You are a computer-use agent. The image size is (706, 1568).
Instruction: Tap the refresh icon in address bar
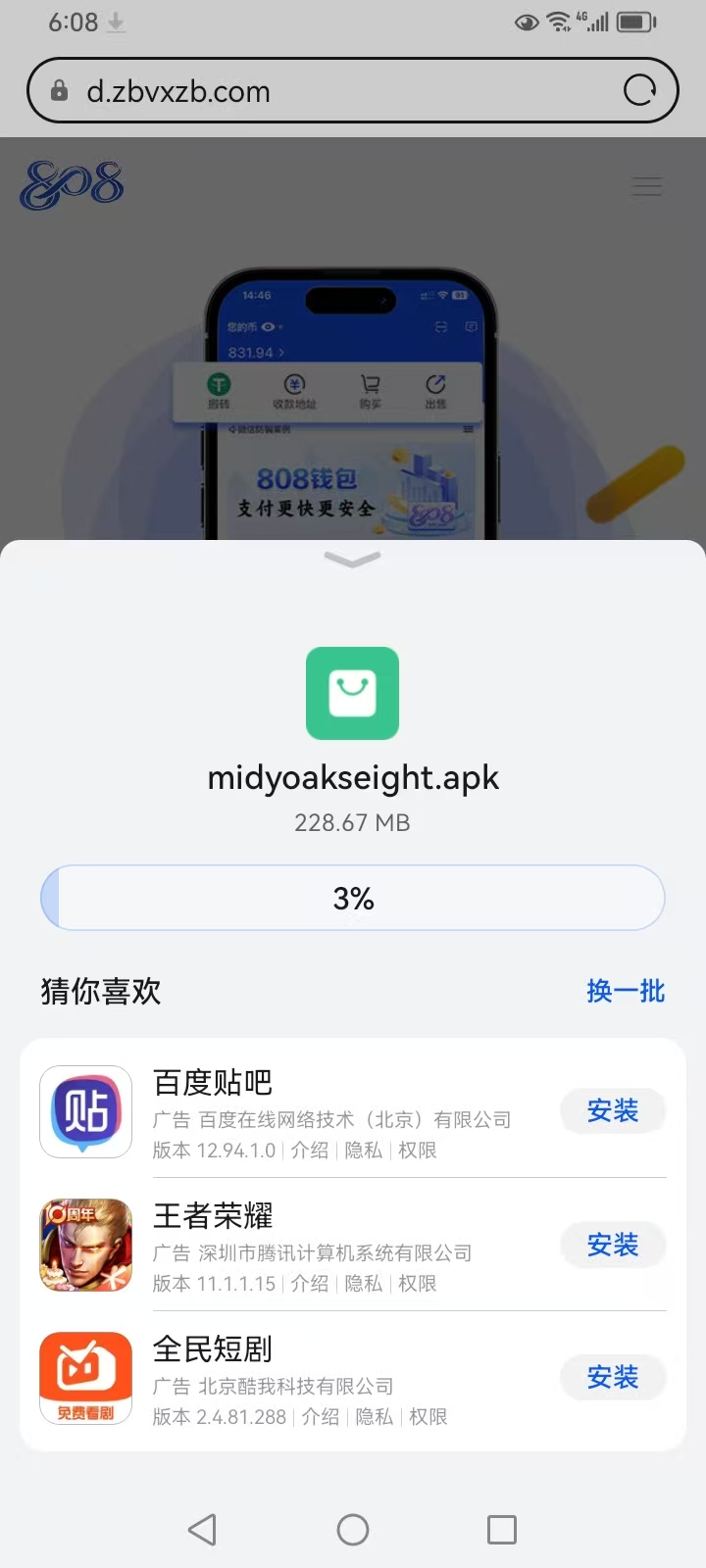click(639, 90)
